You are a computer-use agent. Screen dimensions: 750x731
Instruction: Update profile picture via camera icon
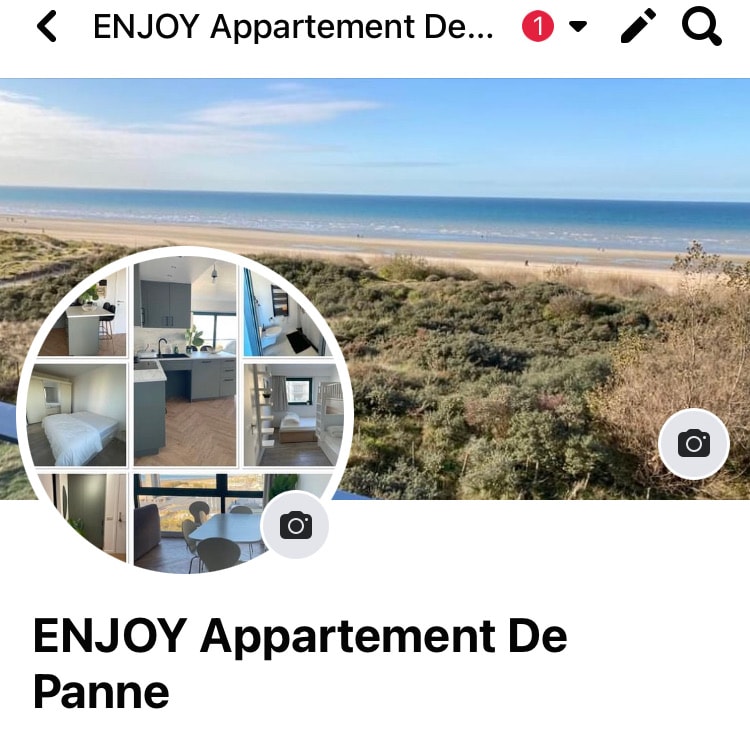295,525
